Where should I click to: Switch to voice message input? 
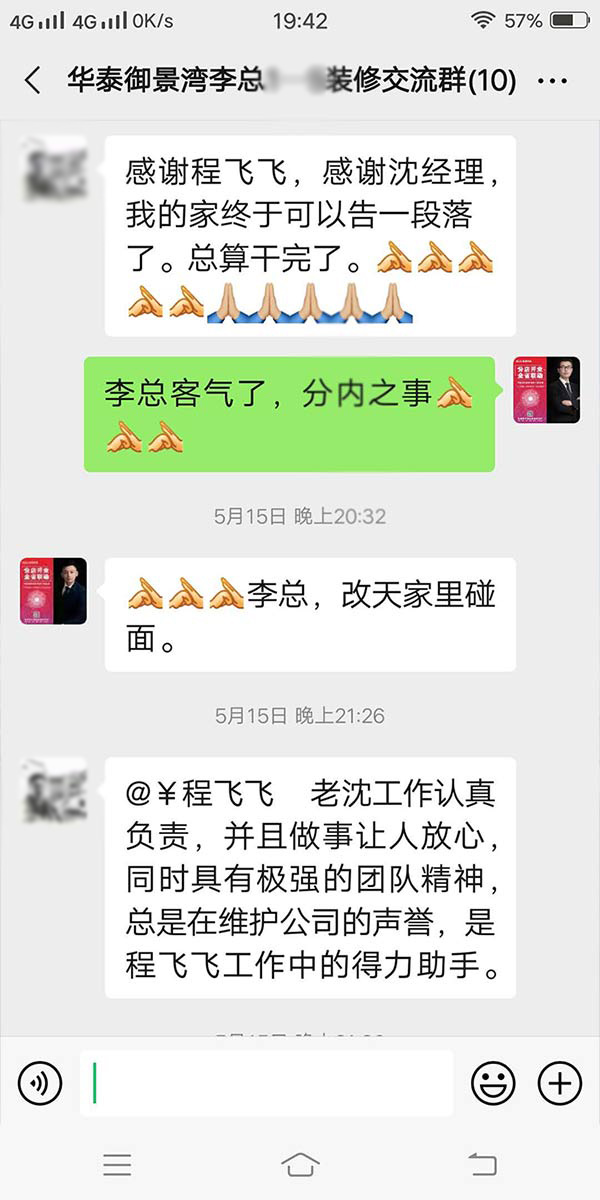coord(40,1083)
